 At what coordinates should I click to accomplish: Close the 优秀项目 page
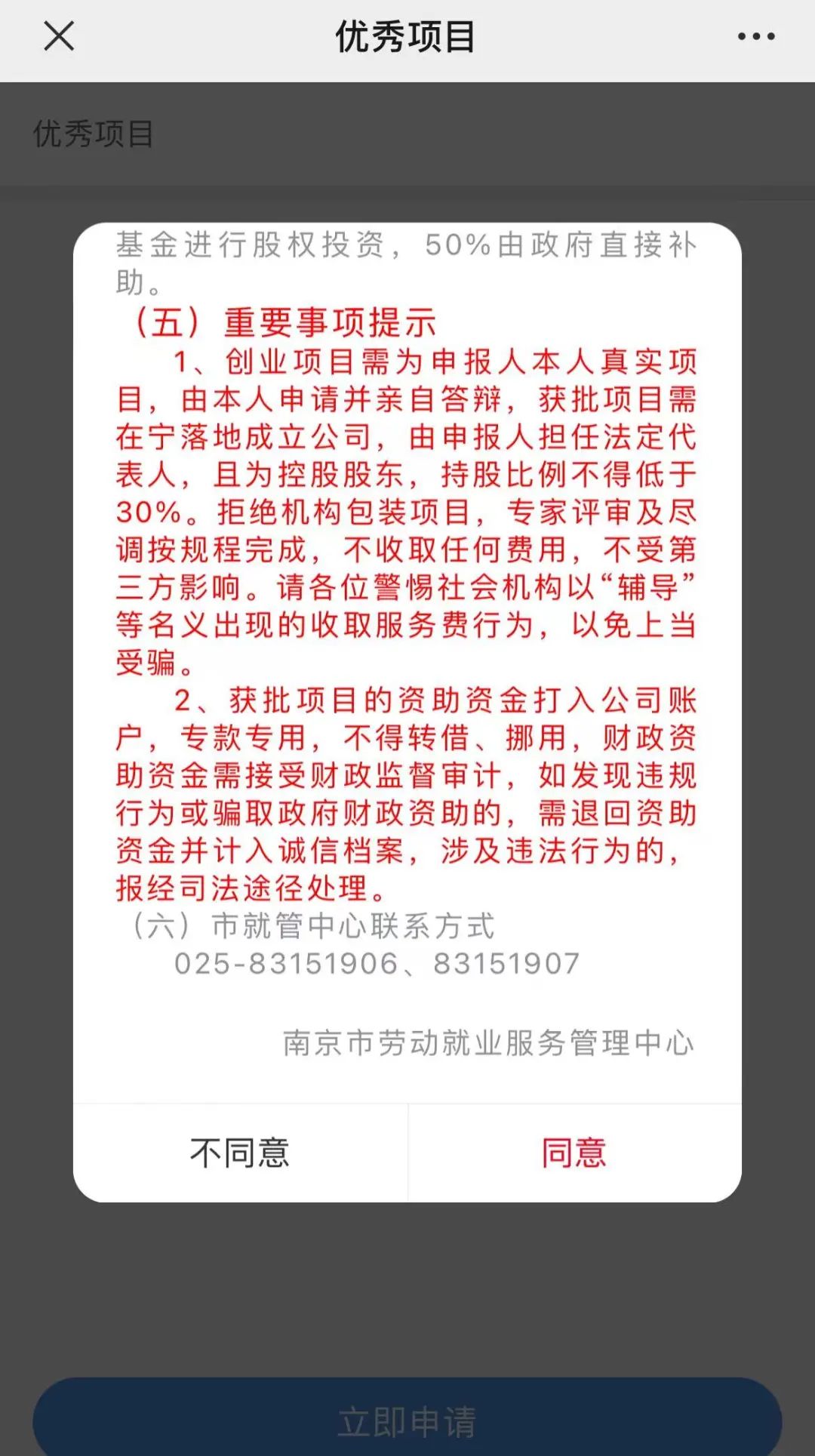(x=59, y=36)
